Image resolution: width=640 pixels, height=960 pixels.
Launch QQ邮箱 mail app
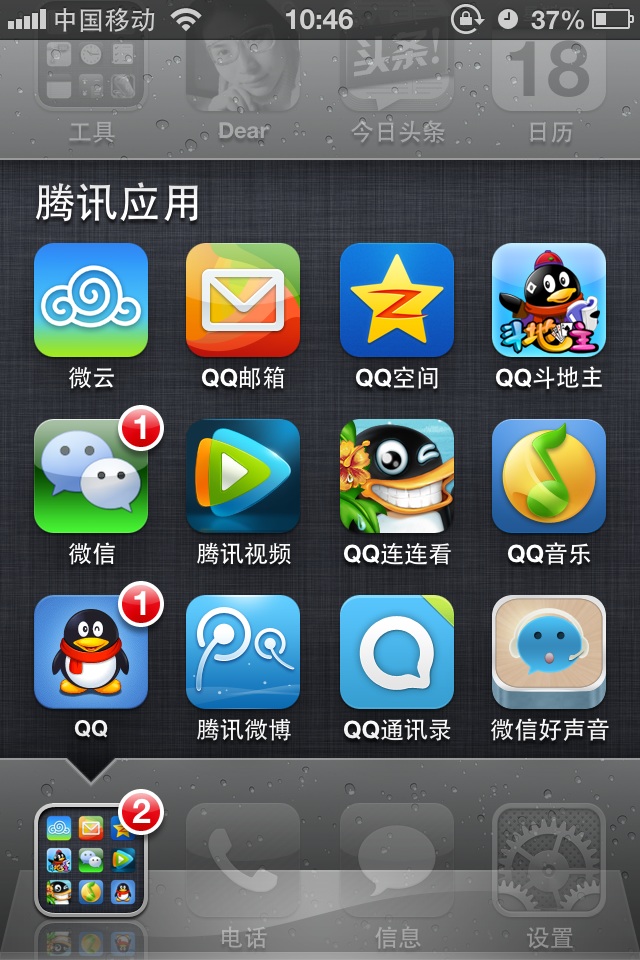[x=243, y=300]
